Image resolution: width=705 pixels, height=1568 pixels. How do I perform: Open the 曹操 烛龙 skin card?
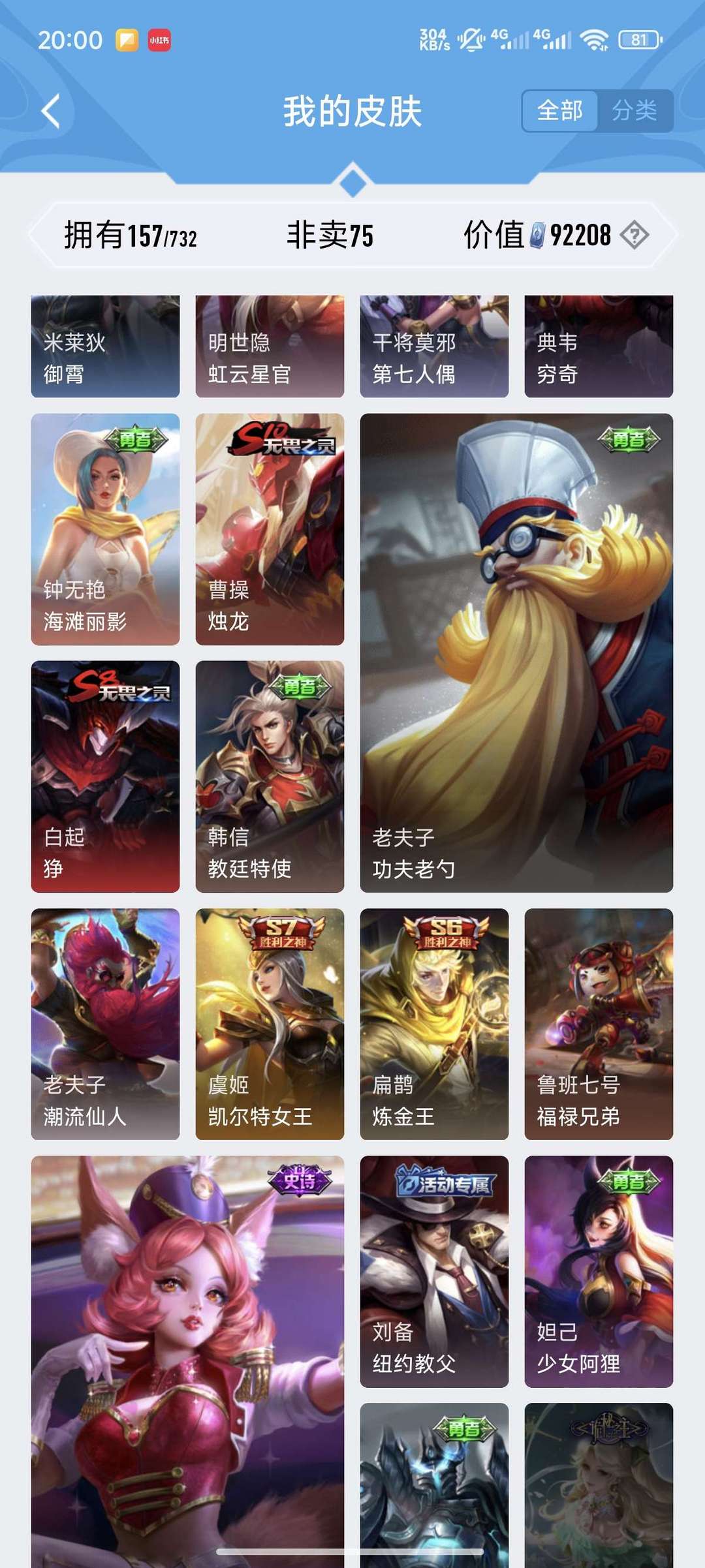270,529
